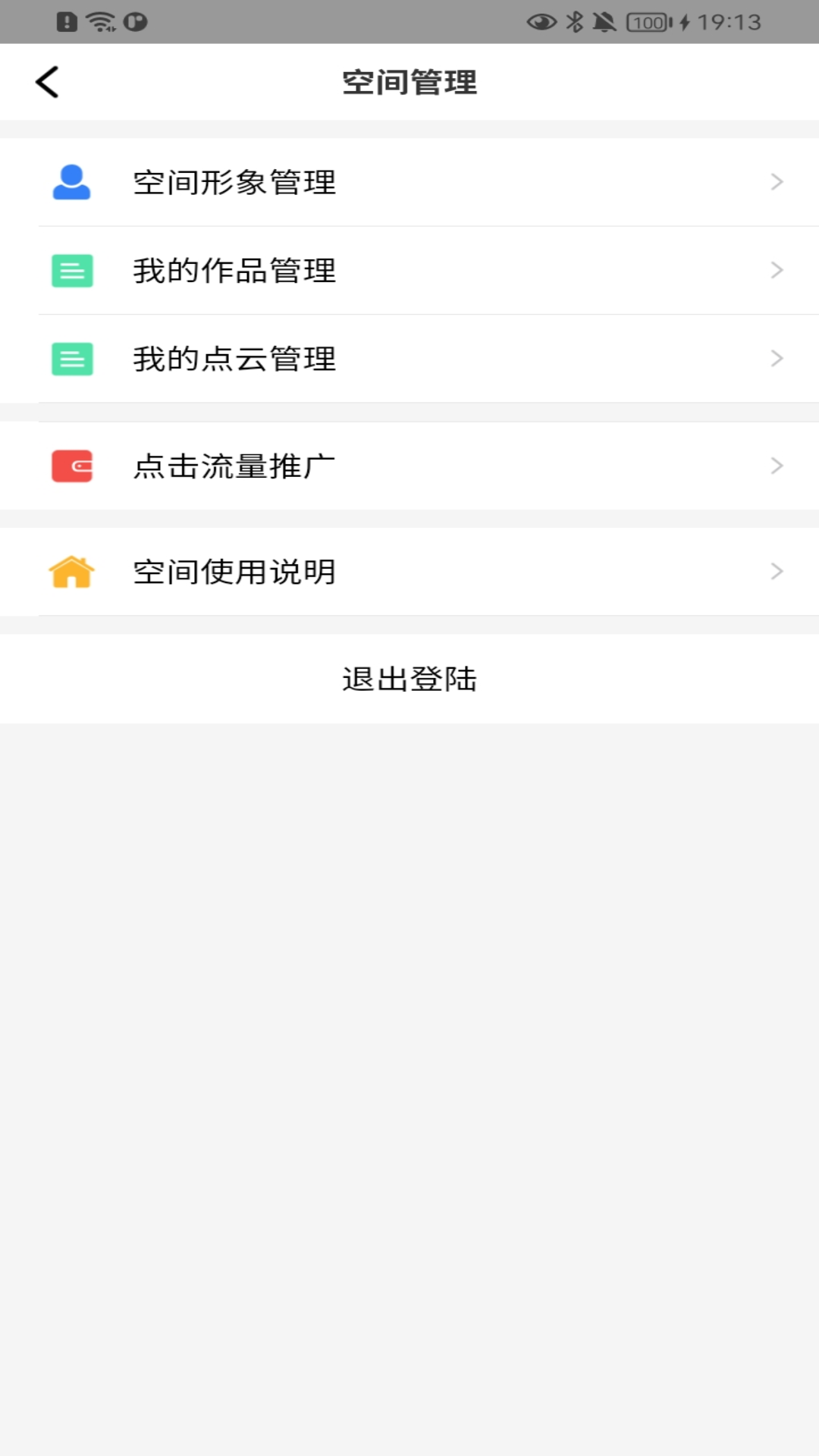The image size is (819, 1456).
Task: Click the blue person icon for 空间形象管理
Action: (x=71, y=181)
